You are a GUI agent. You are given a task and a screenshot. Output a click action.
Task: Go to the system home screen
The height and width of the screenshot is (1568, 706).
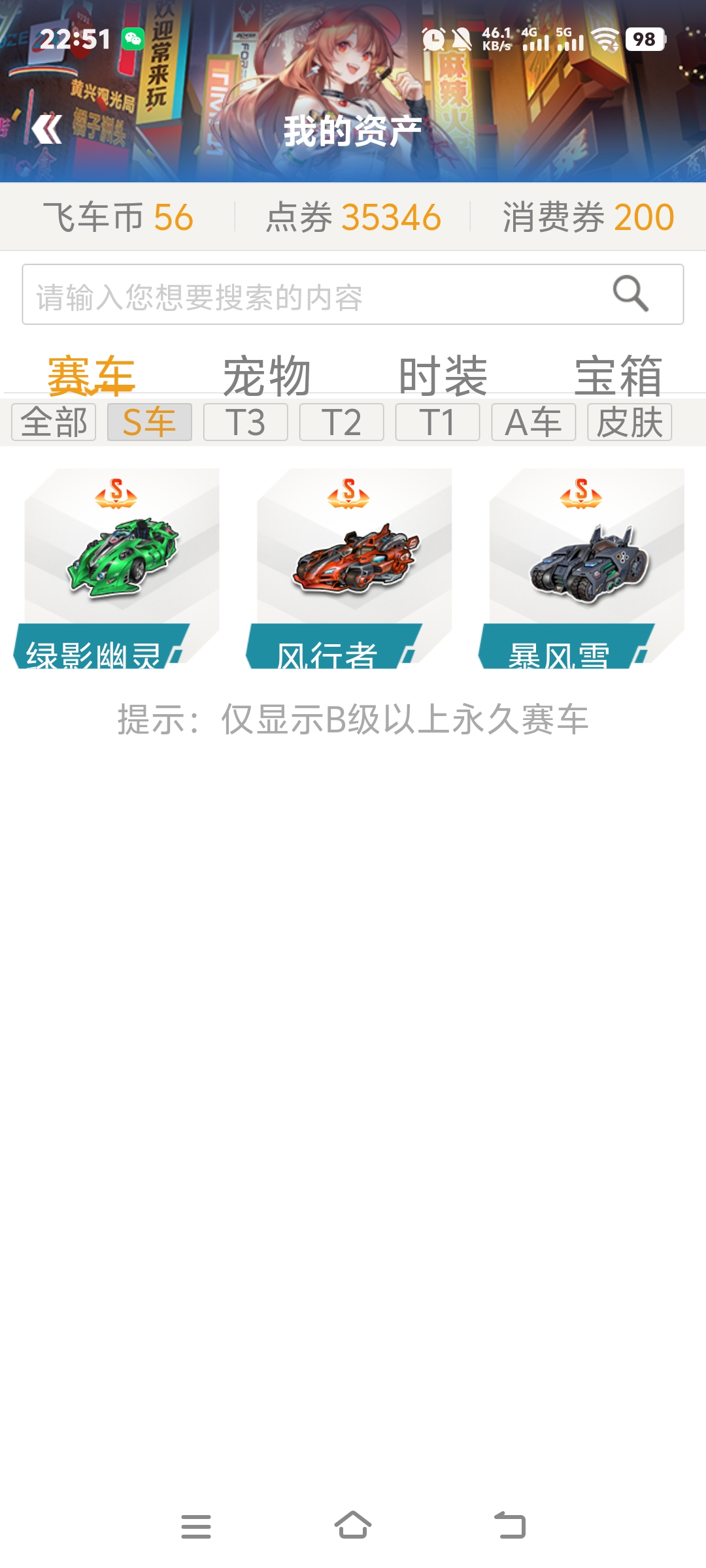353,1526
